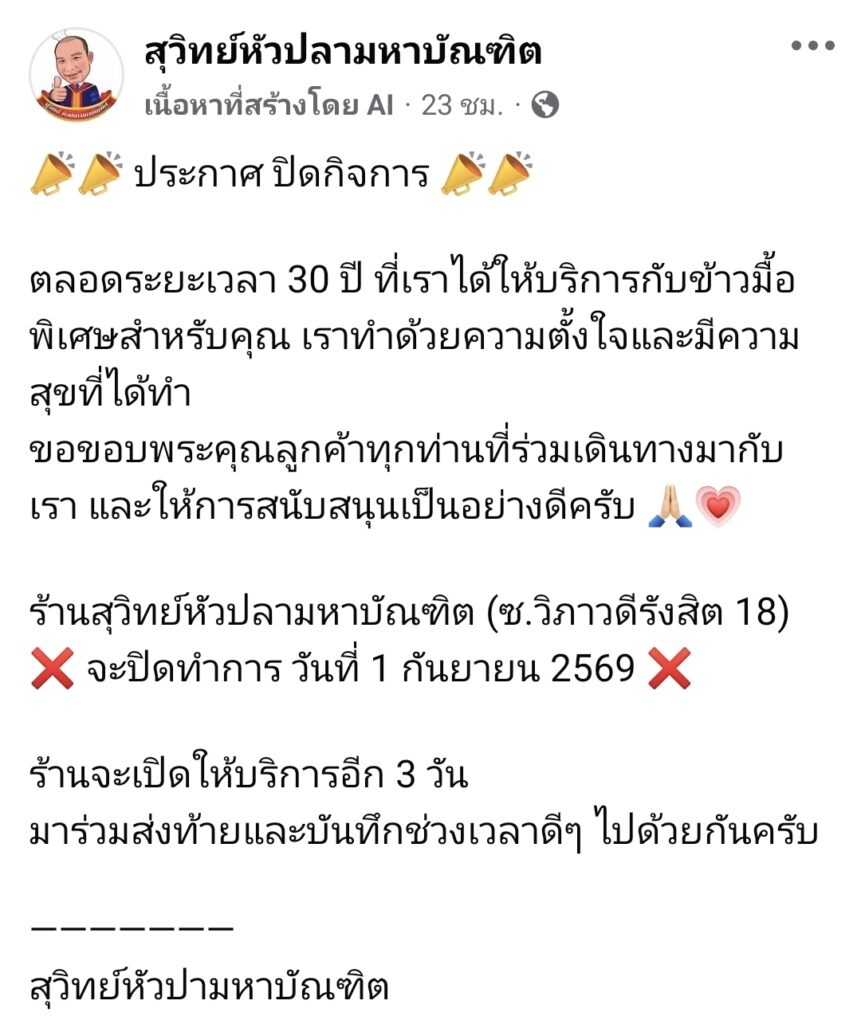Open สุวิทย์หัวปลามหาบัณฑิต profile picture

click(x=76, y=75)
